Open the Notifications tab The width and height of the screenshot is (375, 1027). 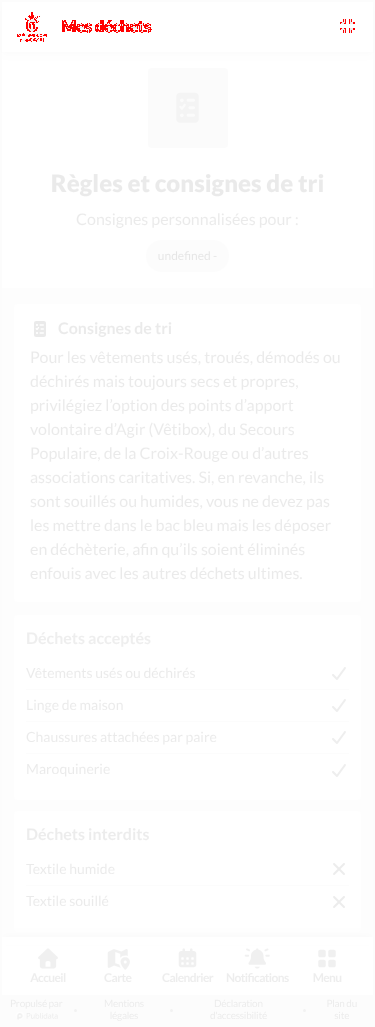(x=257, y=966)
